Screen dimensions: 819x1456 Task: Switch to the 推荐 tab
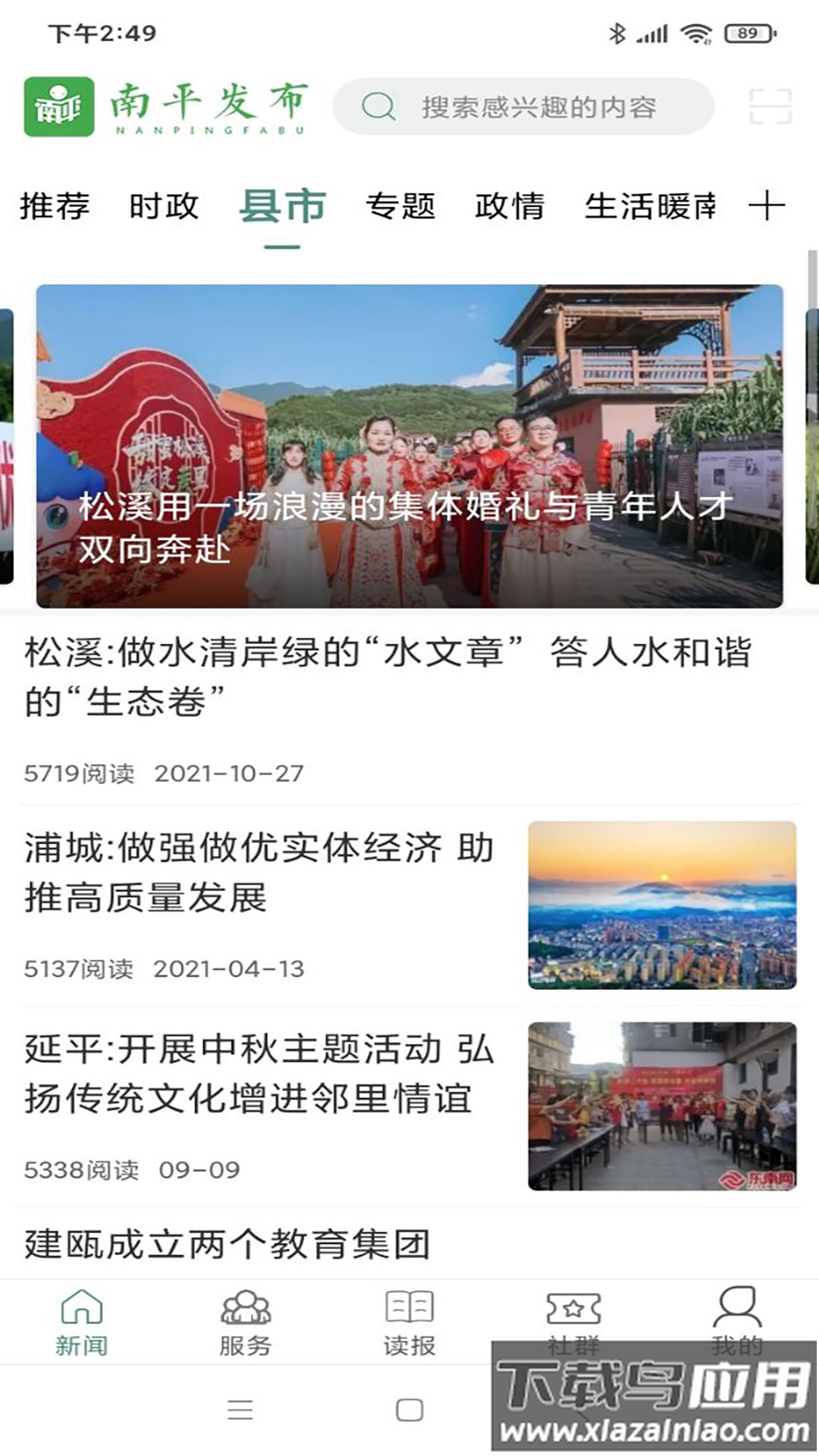tap(55, 206)
